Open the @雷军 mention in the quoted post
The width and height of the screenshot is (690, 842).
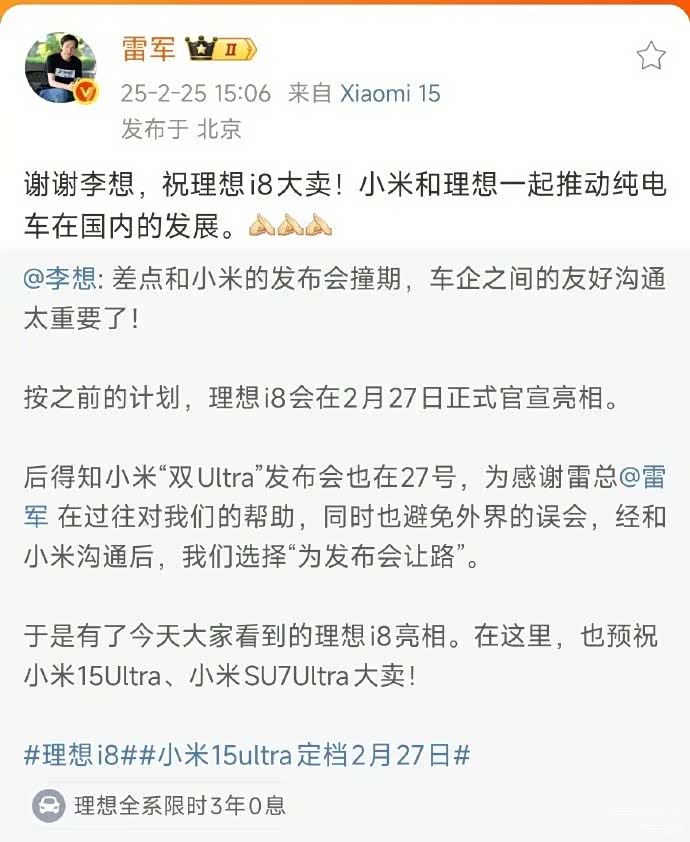click(x=642, y=478)
